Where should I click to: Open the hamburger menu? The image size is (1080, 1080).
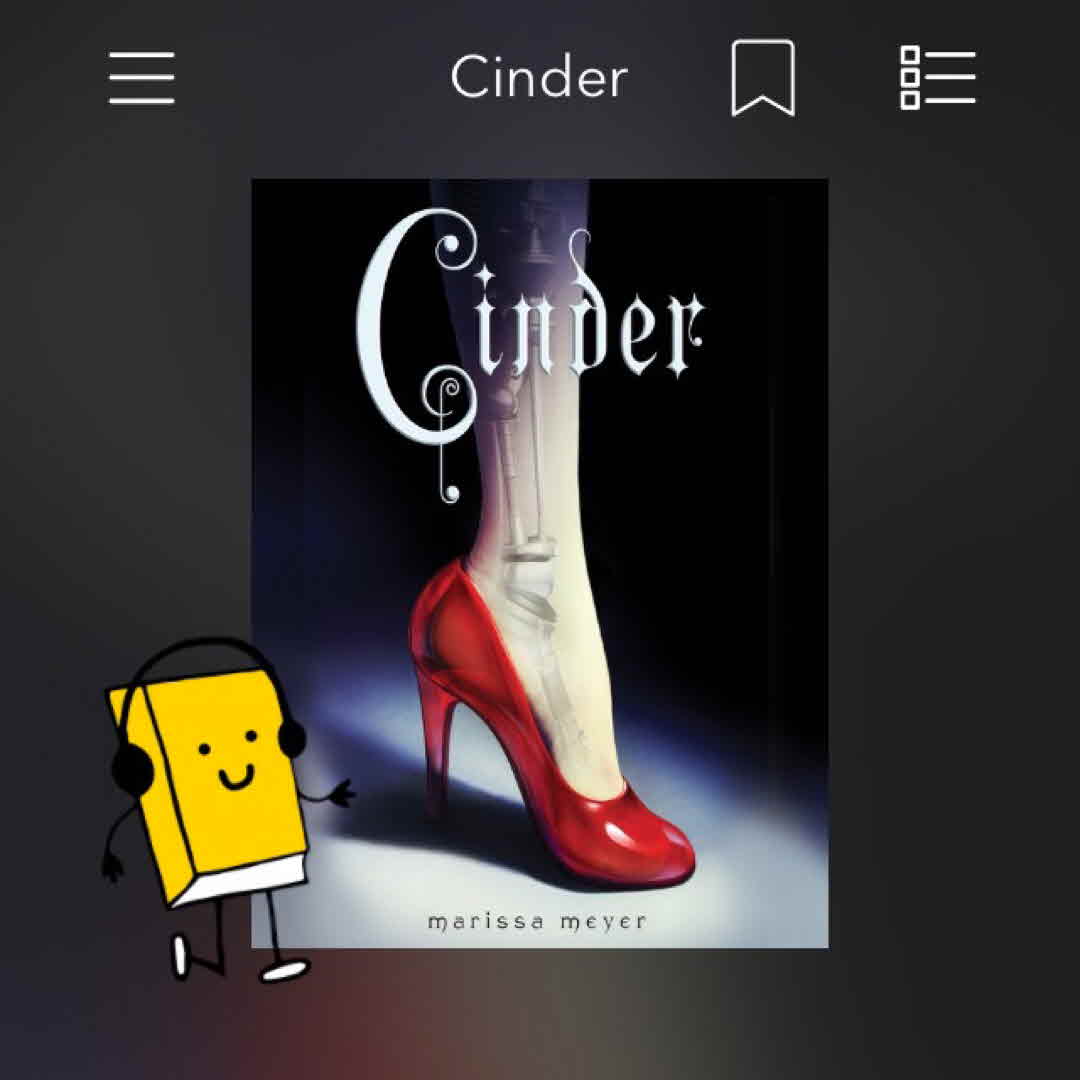[x=142, y=78]
